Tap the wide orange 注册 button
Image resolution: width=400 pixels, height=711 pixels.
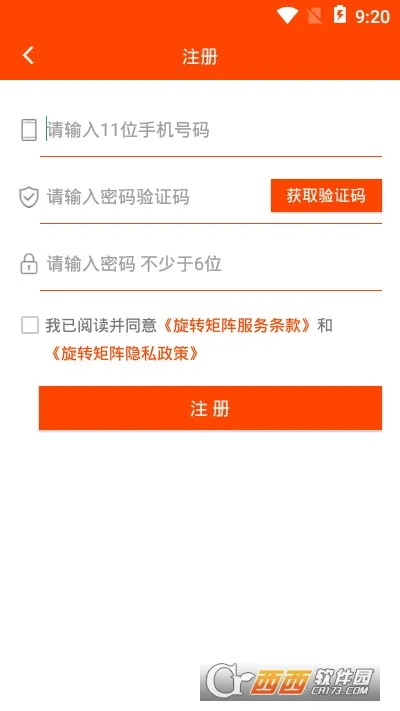coord(210,408)
